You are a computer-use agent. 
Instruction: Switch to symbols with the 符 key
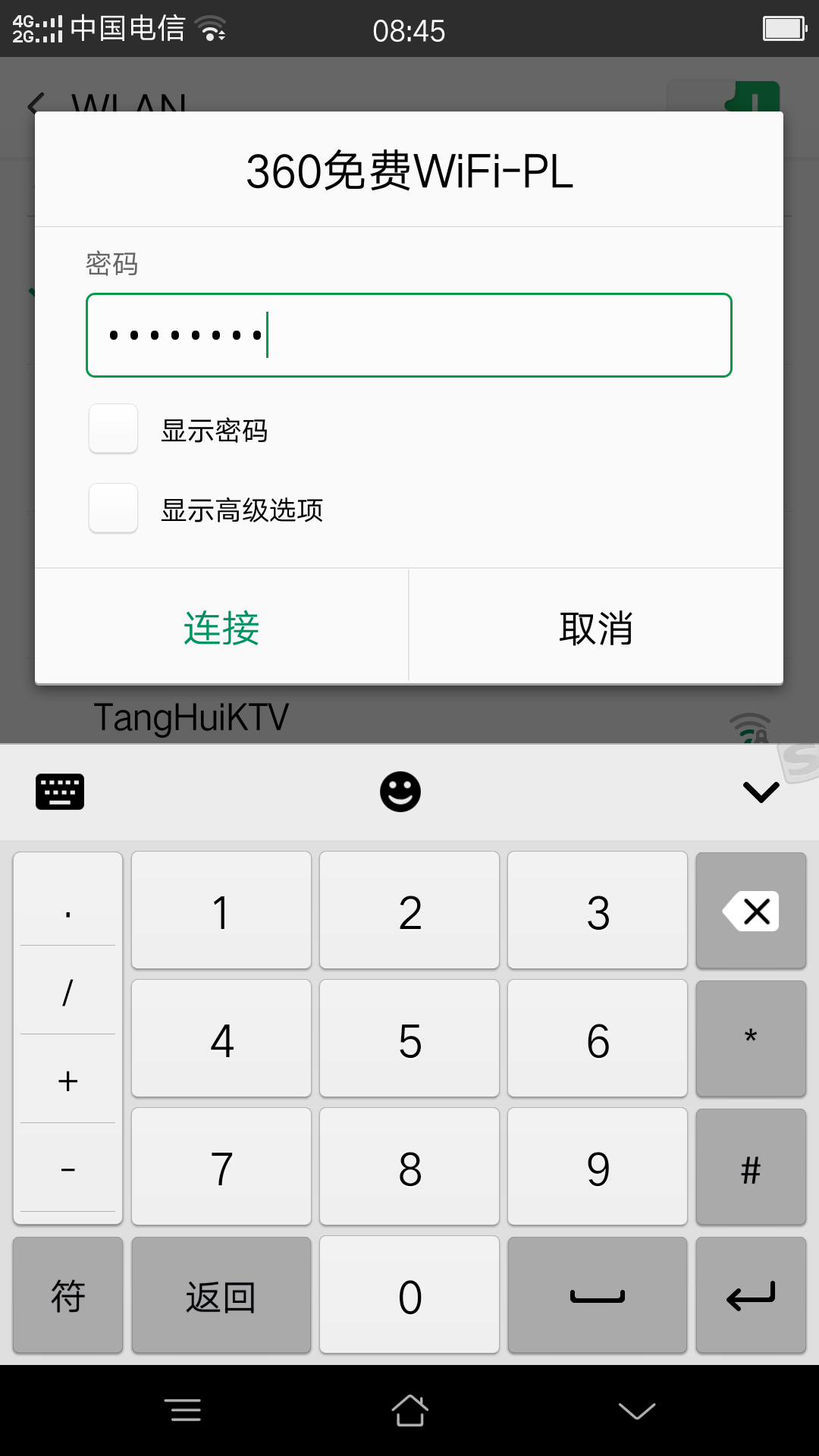tap(68, 1295)
